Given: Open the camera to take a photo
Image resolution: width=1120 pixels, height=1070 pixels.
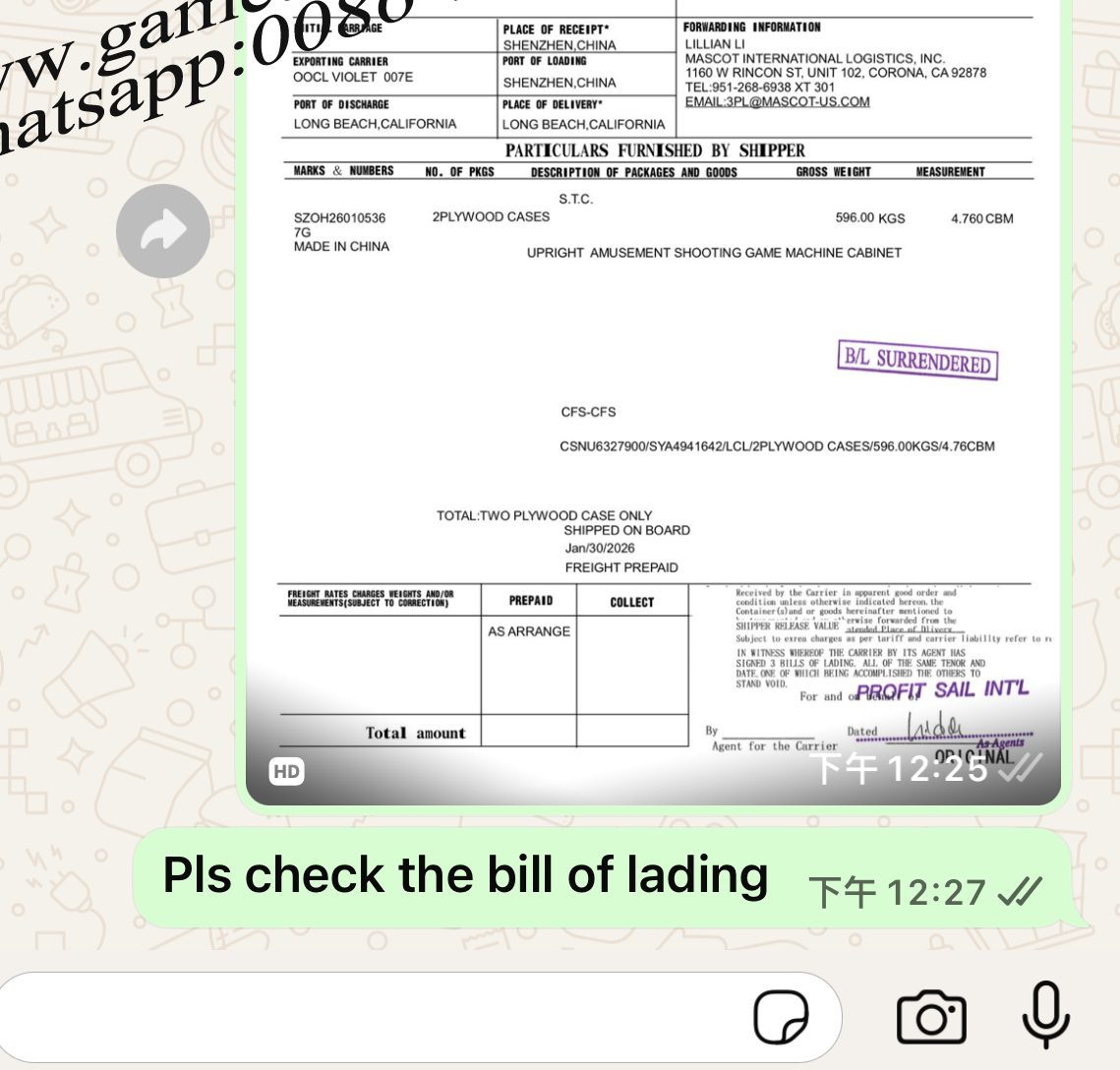Looking at the screenshot, I should [x=931, y=1017].
